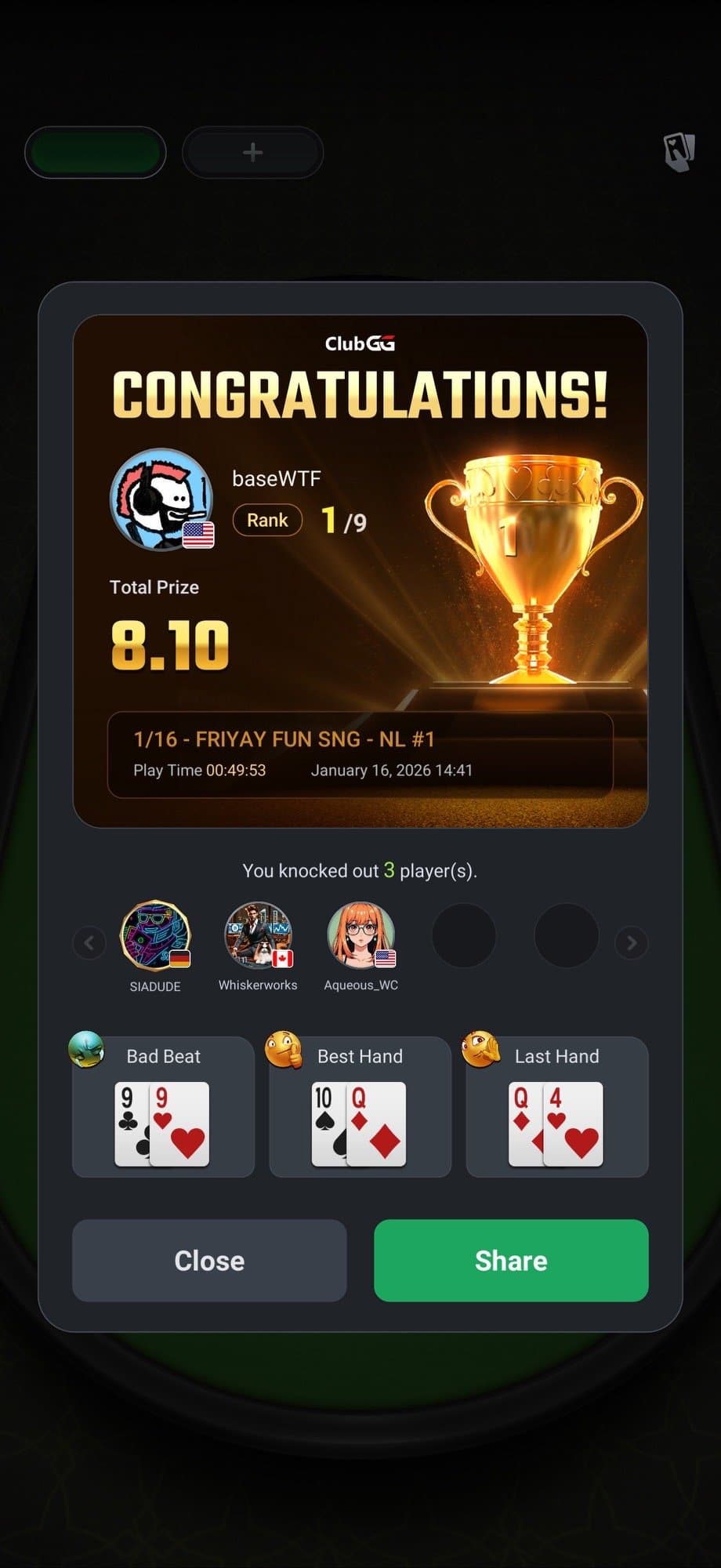This screenshot has width=721, height=1568.
Task: Show next knocked-out players
Action: 632,942
